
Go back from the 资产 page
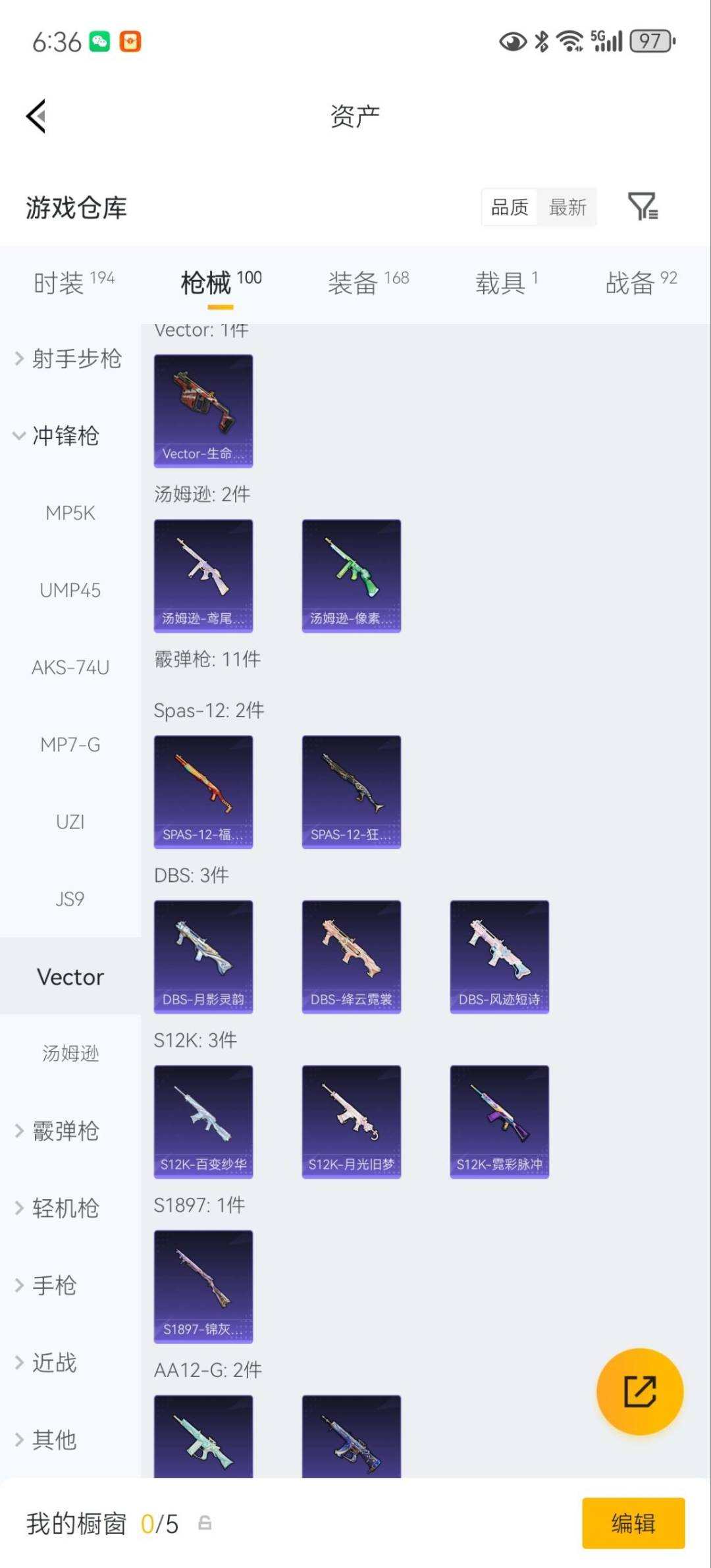(x=37, y=117)
